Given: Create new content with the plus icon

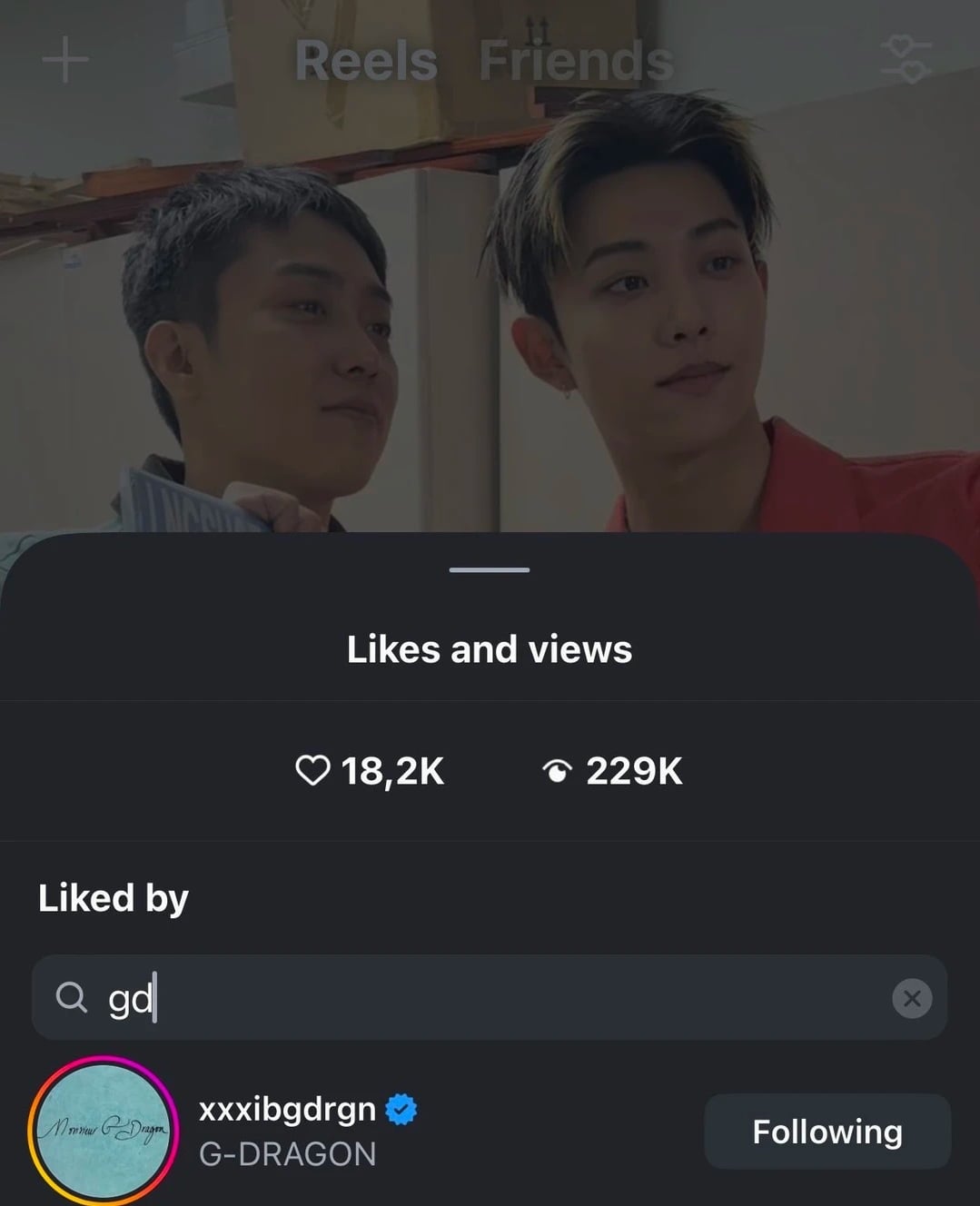Looking at the screenshot, I should tap(65, 61).
